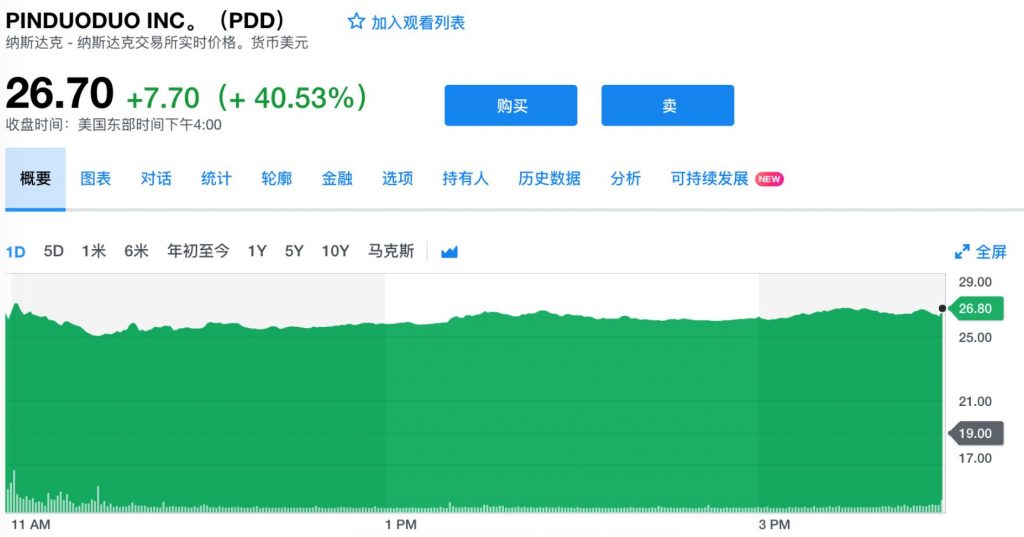
Task: Open the 分析 analysis tab
Action: (626, 179)
